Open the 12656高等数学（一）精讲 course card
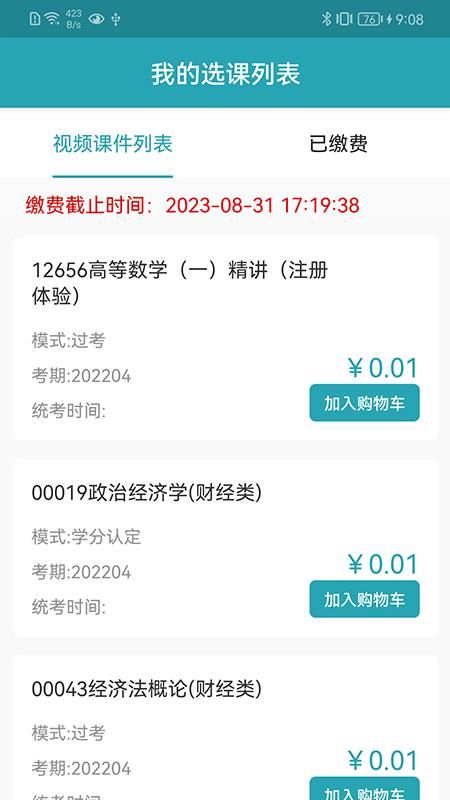 click(225, 338)
